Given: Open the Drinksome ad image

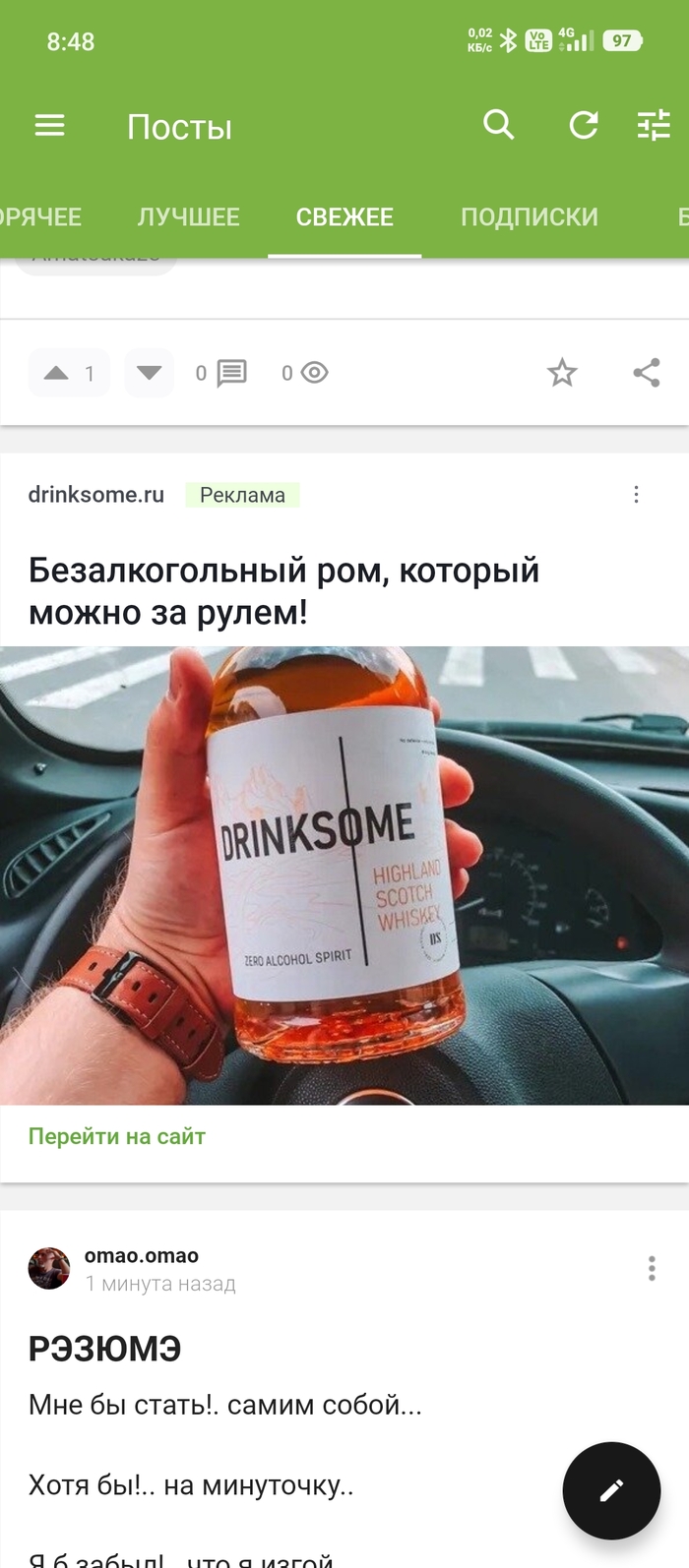Looking at the screenshot, I should pyautogui.click(x=344, y=875).
